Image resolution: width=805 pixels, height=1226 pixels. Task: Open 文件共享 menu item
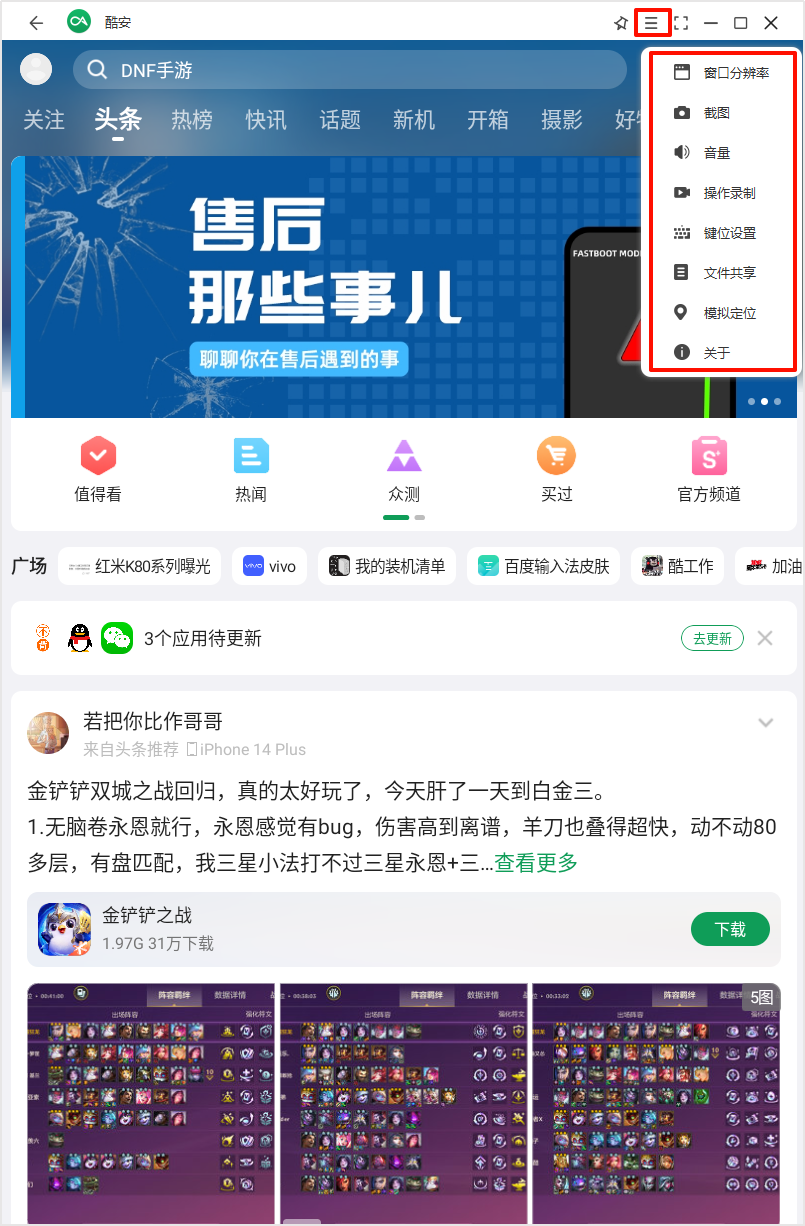point(728,273)
